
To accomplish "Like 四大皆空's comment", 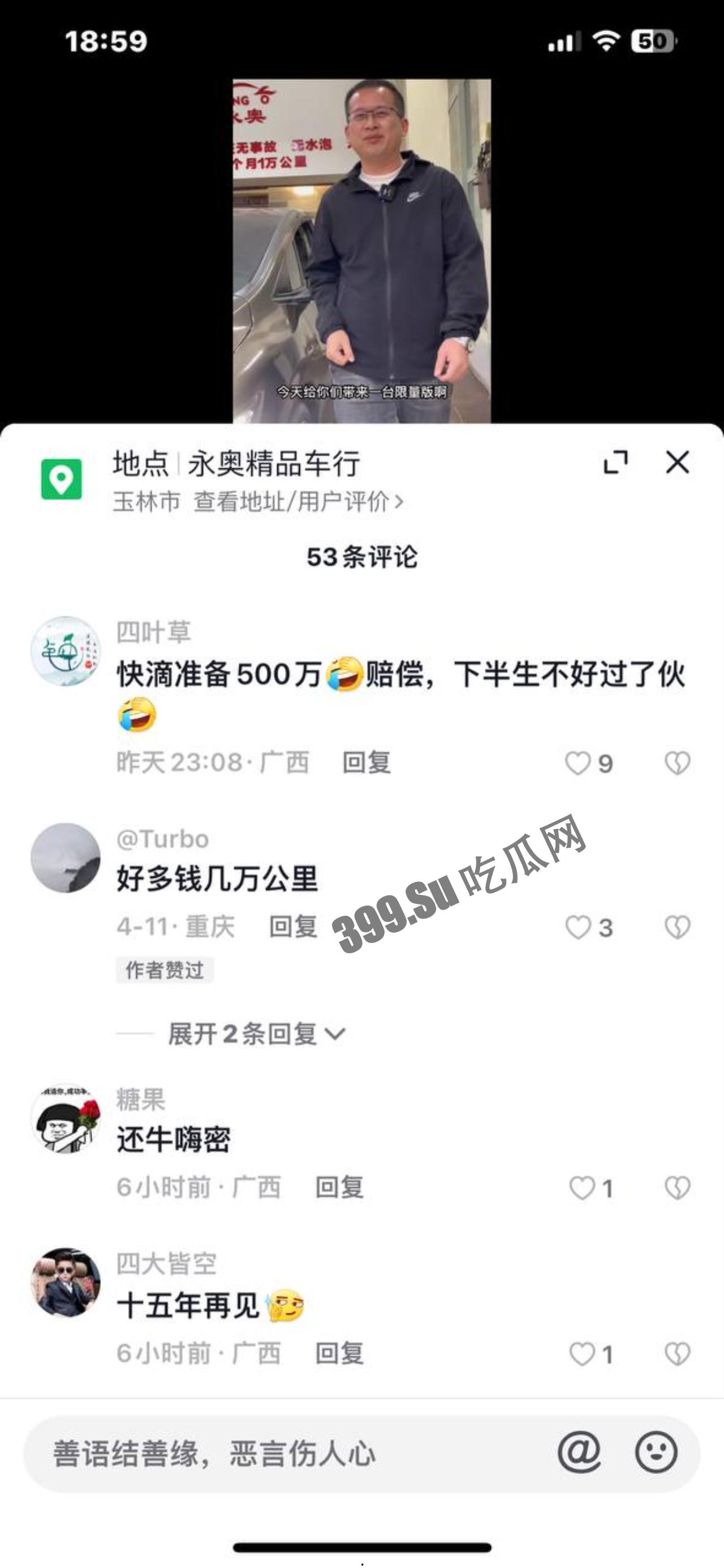I will click(581, 1354).
